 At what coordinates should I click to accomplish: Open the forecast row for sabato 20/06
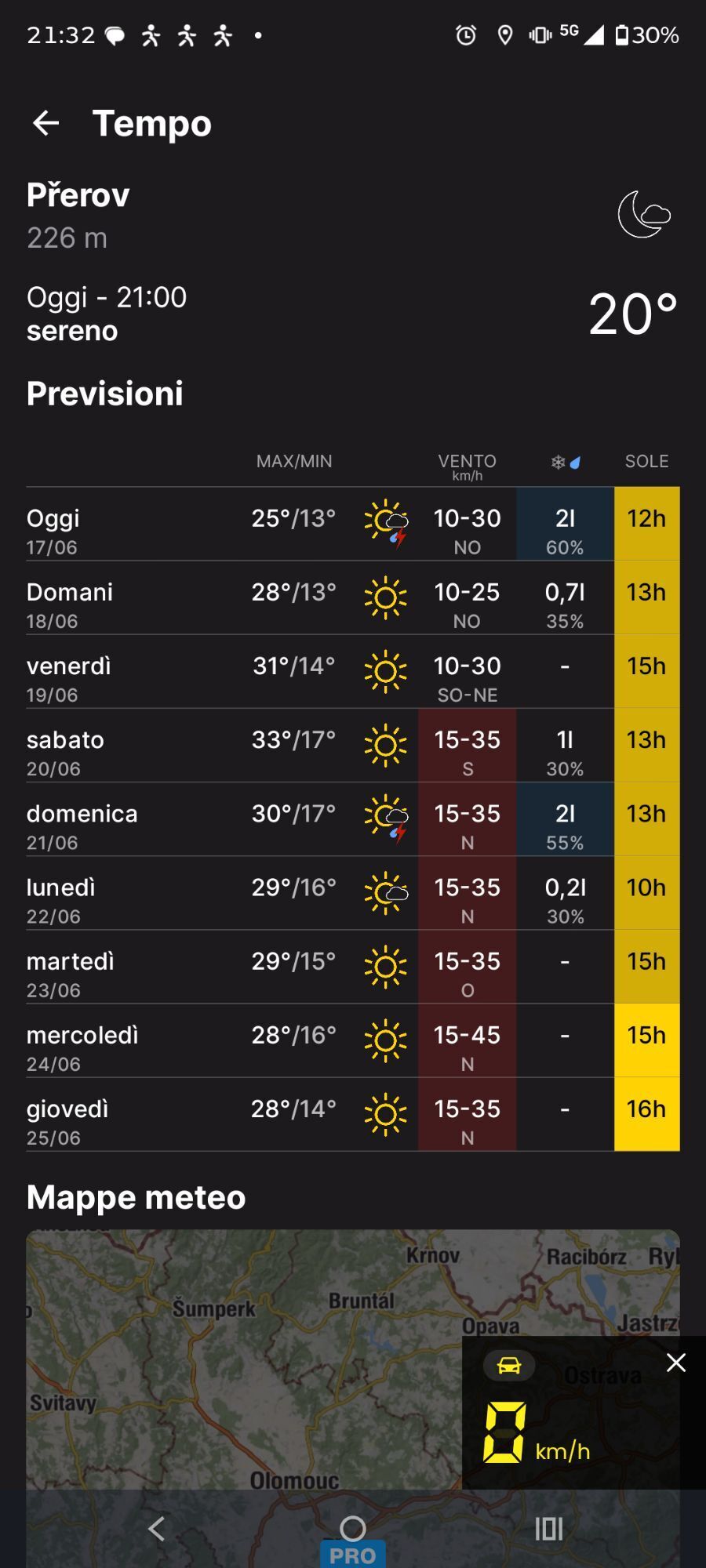tap(353, 745)
